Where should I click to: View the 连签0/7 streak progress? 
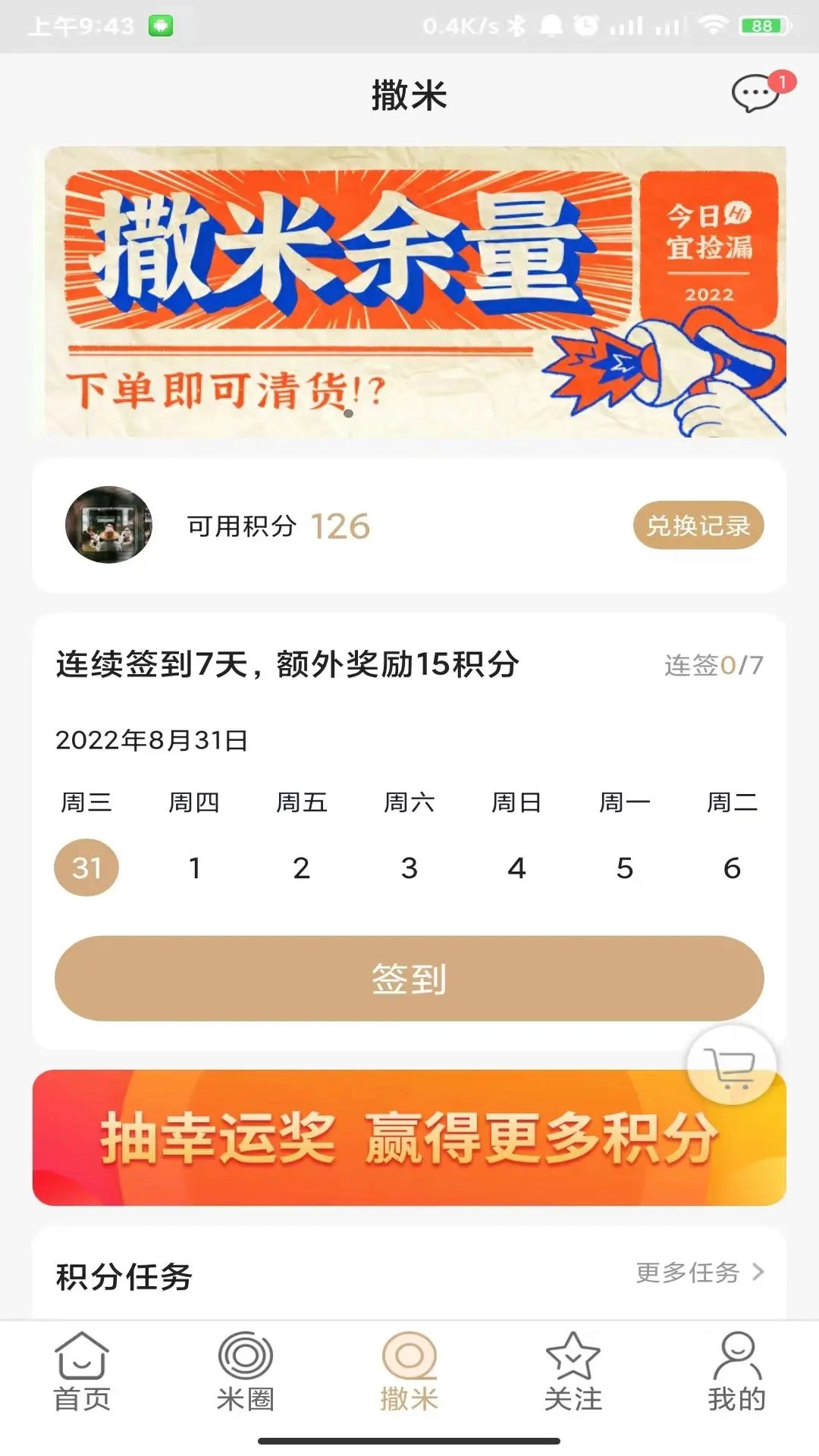[711, 664]
